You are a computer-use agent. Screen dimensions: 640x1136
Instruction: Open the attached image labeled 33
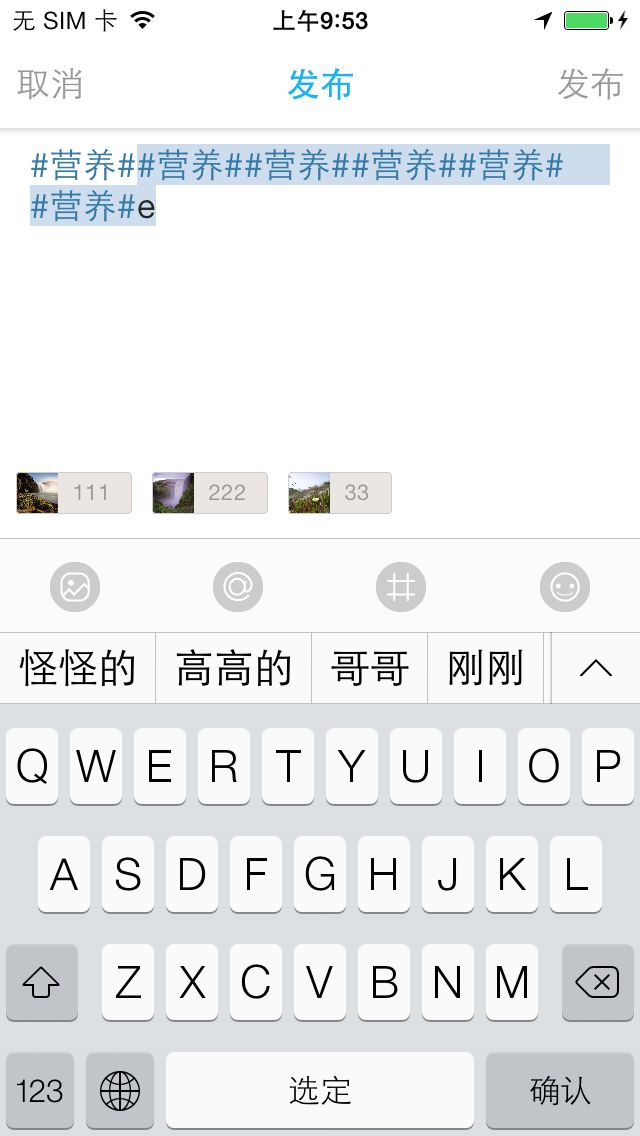coord(339,493)
